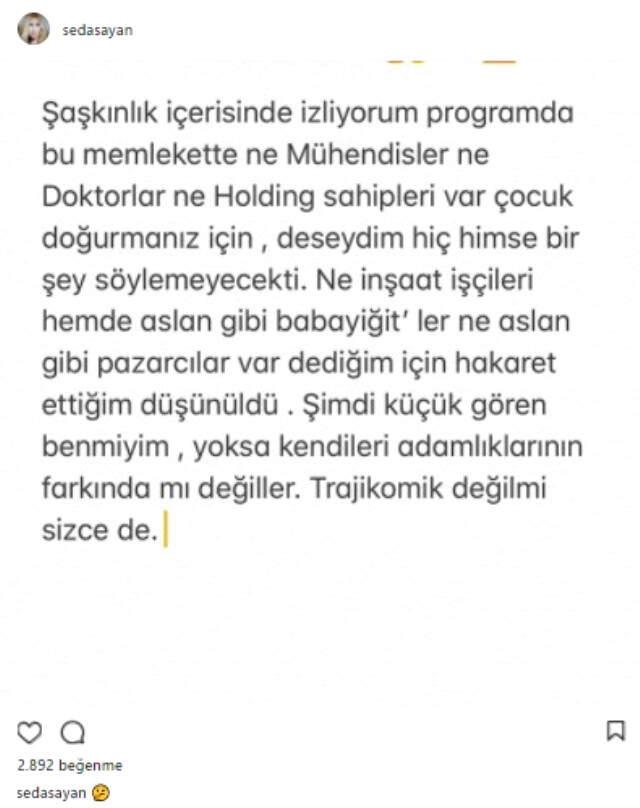View the 2.892 beğenme likes list

(x=69, y=765)
